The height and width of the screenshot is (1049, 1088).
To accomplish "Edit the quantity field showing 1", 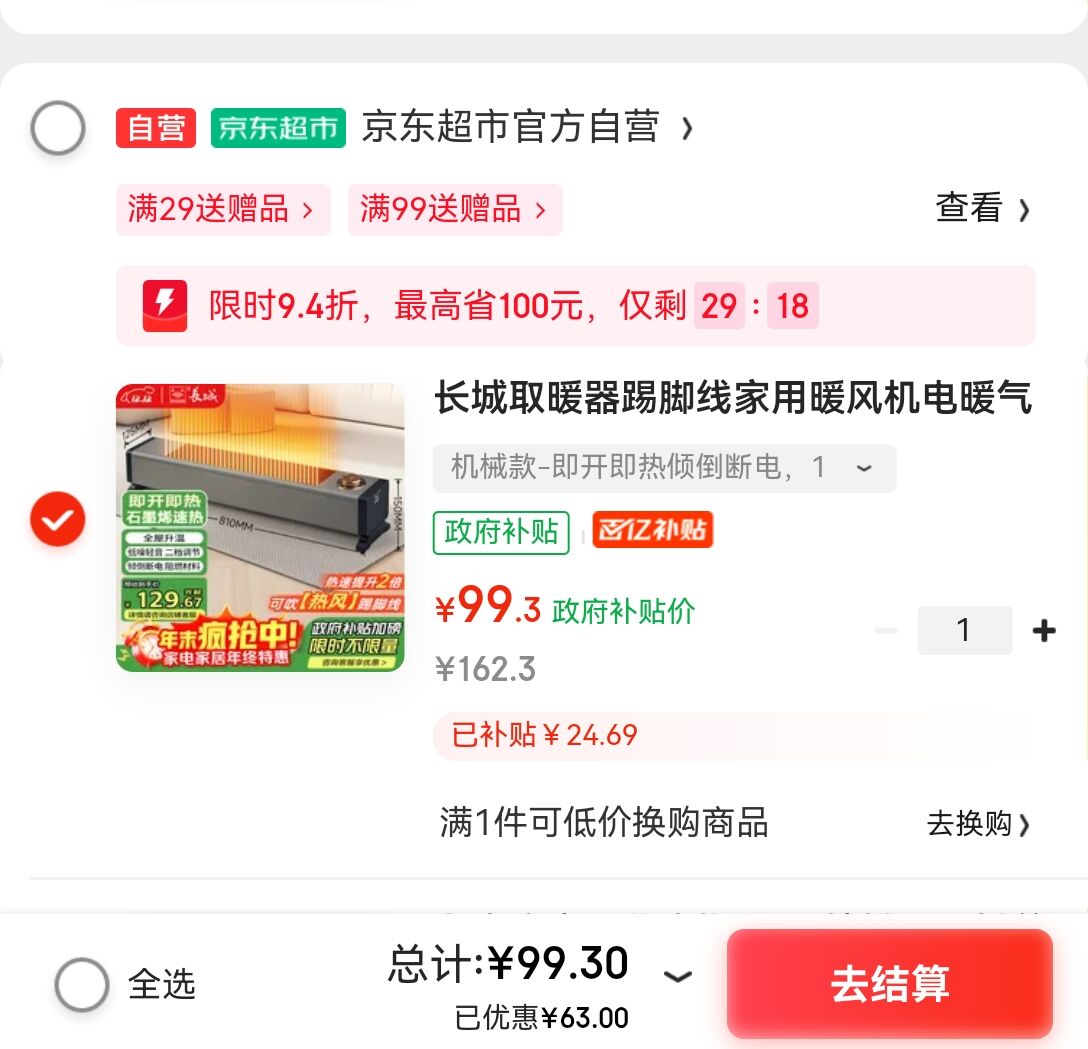I will [x=964, y=631].
